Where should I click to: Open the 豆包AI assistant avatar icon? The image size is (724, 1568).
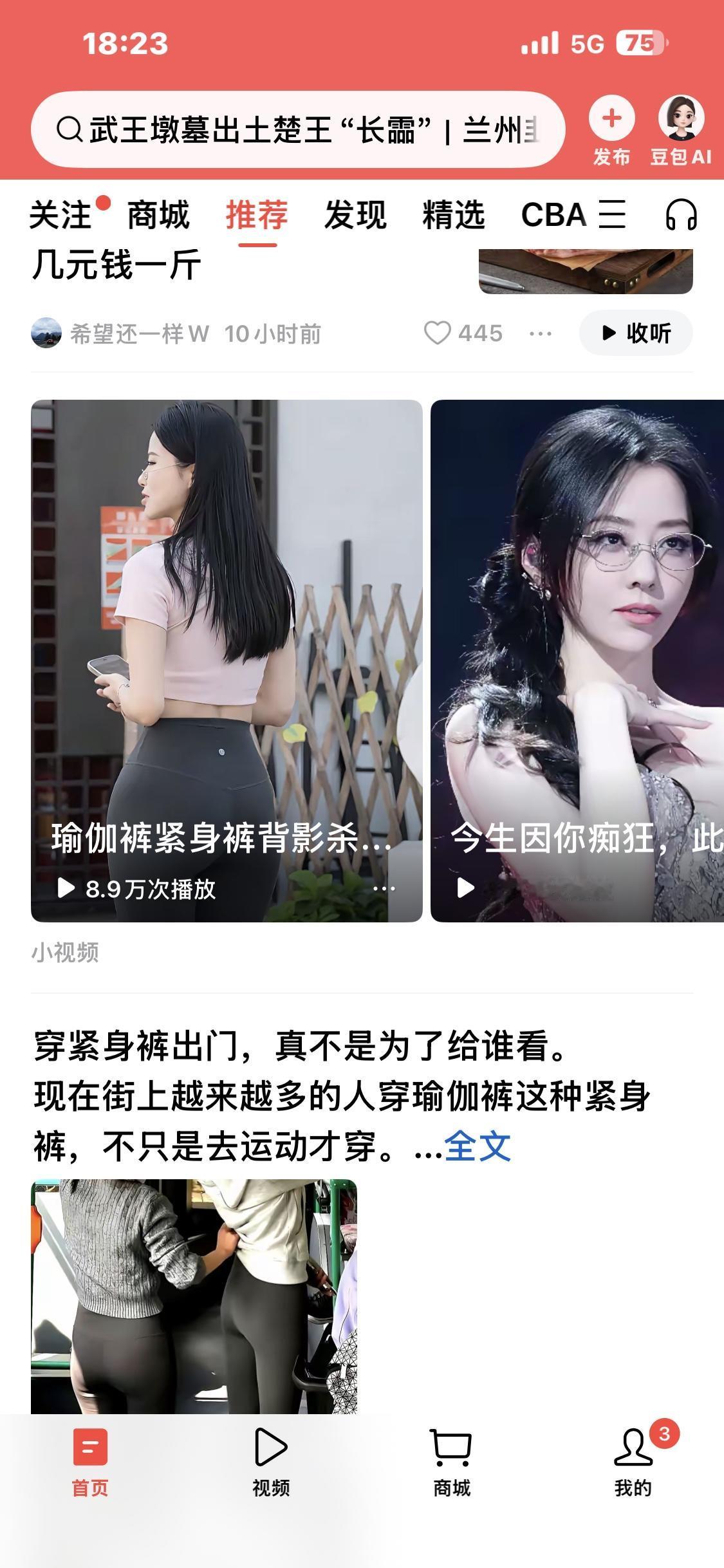click(x=682, y=119)
